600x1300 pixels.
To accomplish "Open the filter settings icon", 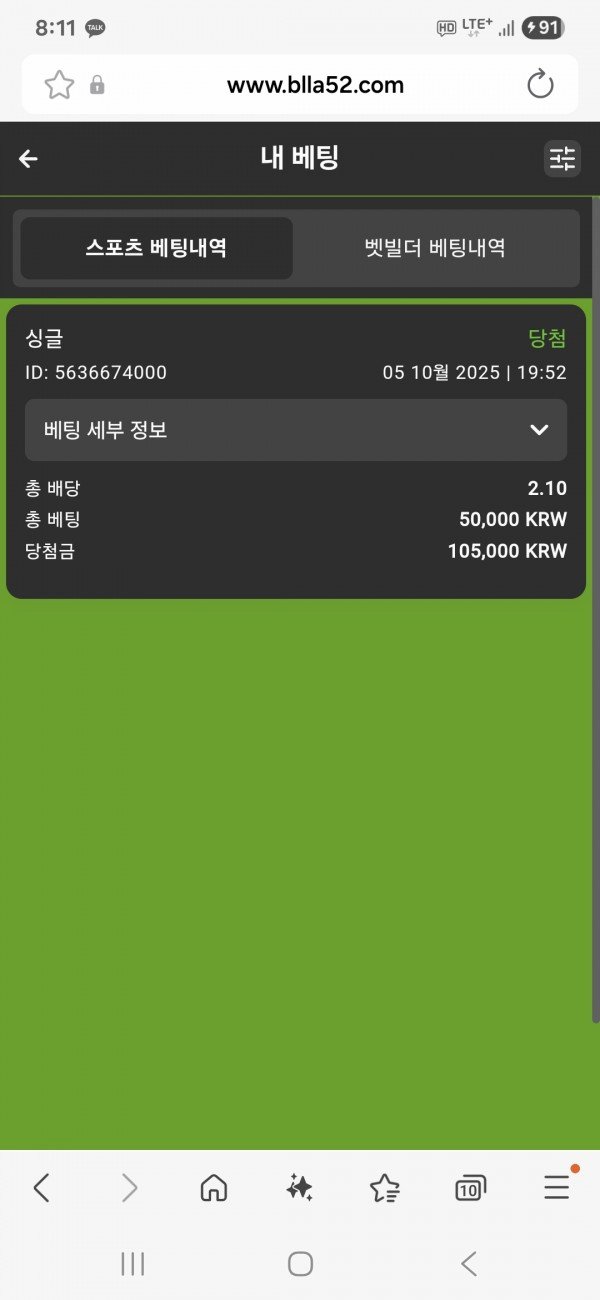I will pyautogui.click(x=562, y=159).
